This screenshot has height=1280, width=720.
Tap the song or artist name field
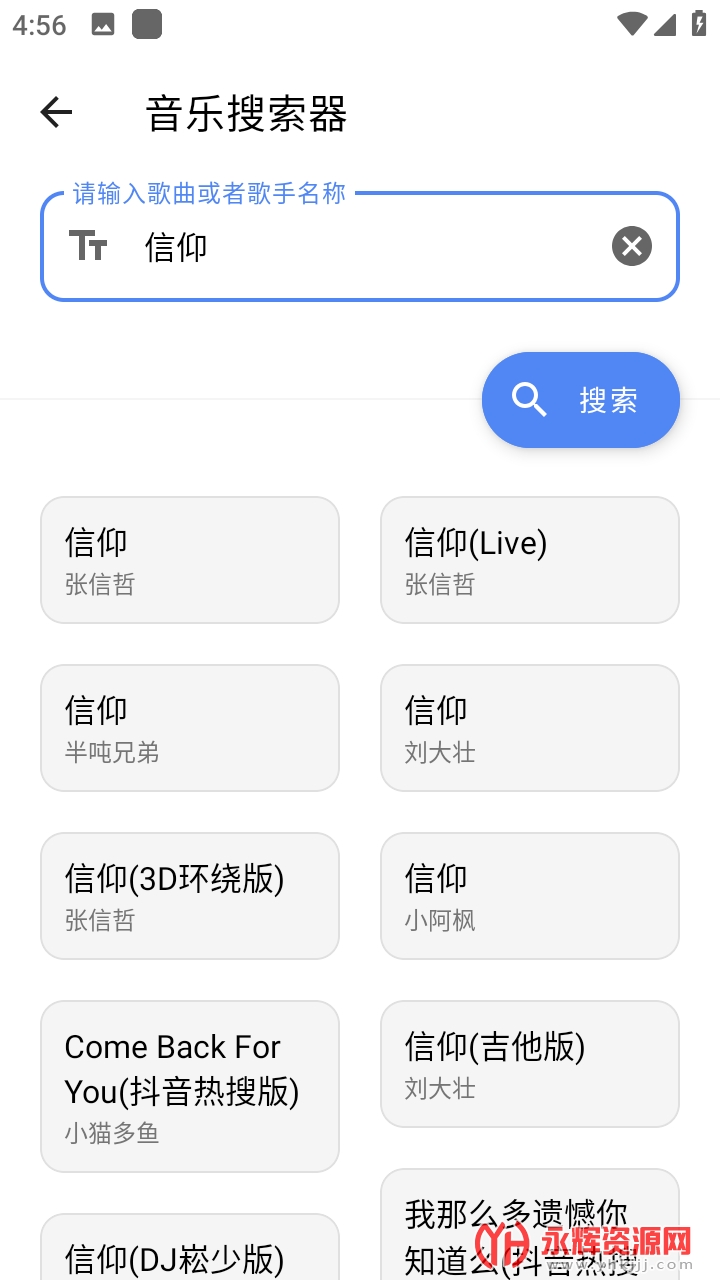coord(360,246)
